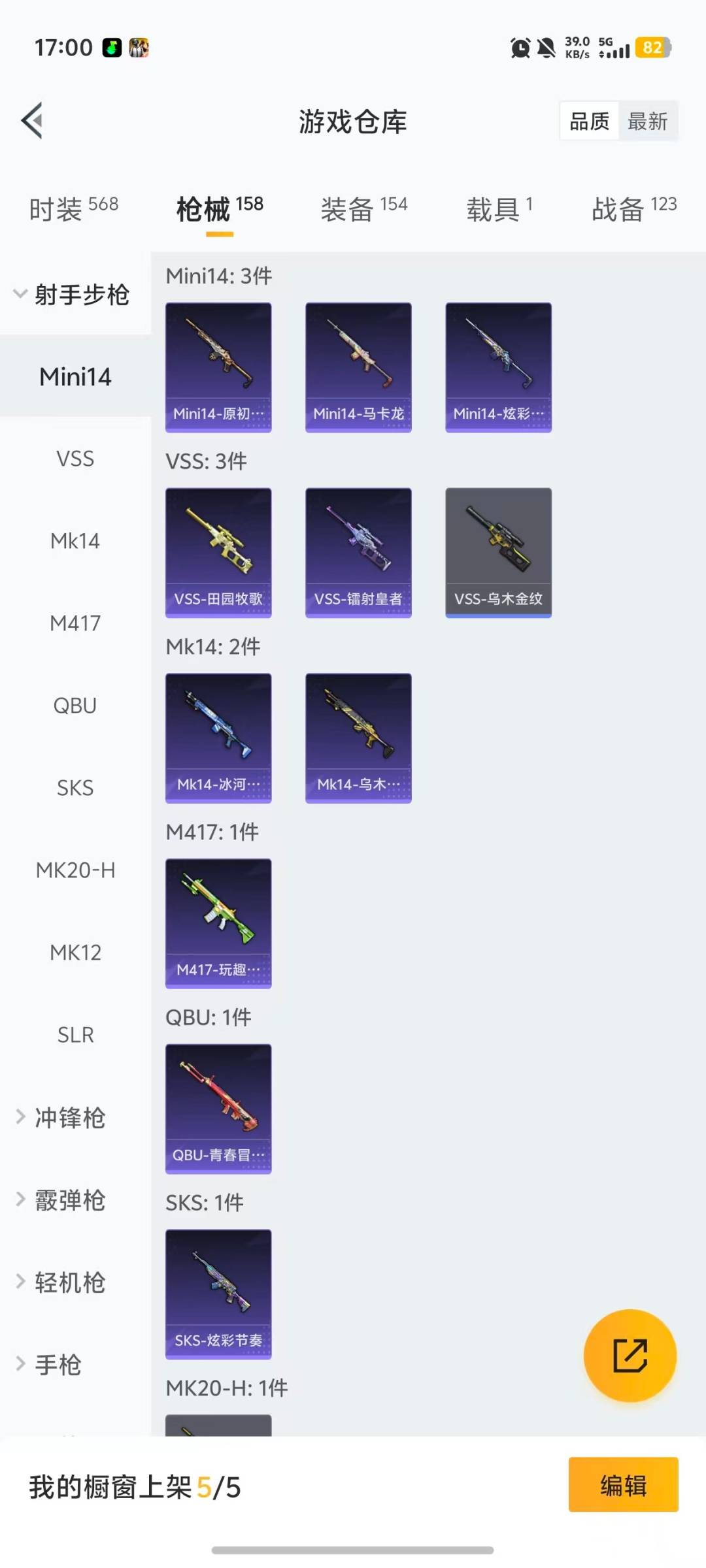Sort by 最新
The width and height of the screenshot is (706, 1568).
(x=647, y=122)
